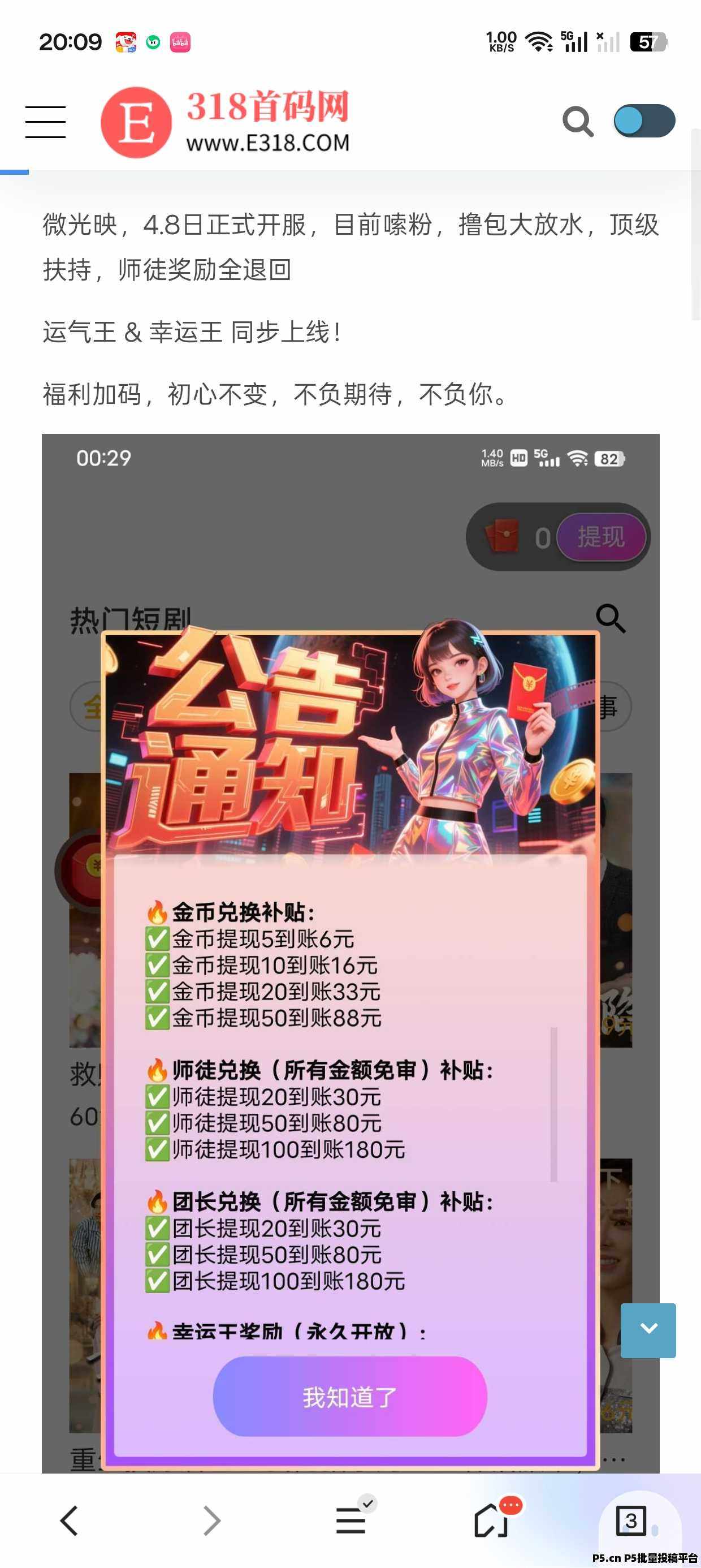
Task: Open the site search magnifier
Action: 577,122
